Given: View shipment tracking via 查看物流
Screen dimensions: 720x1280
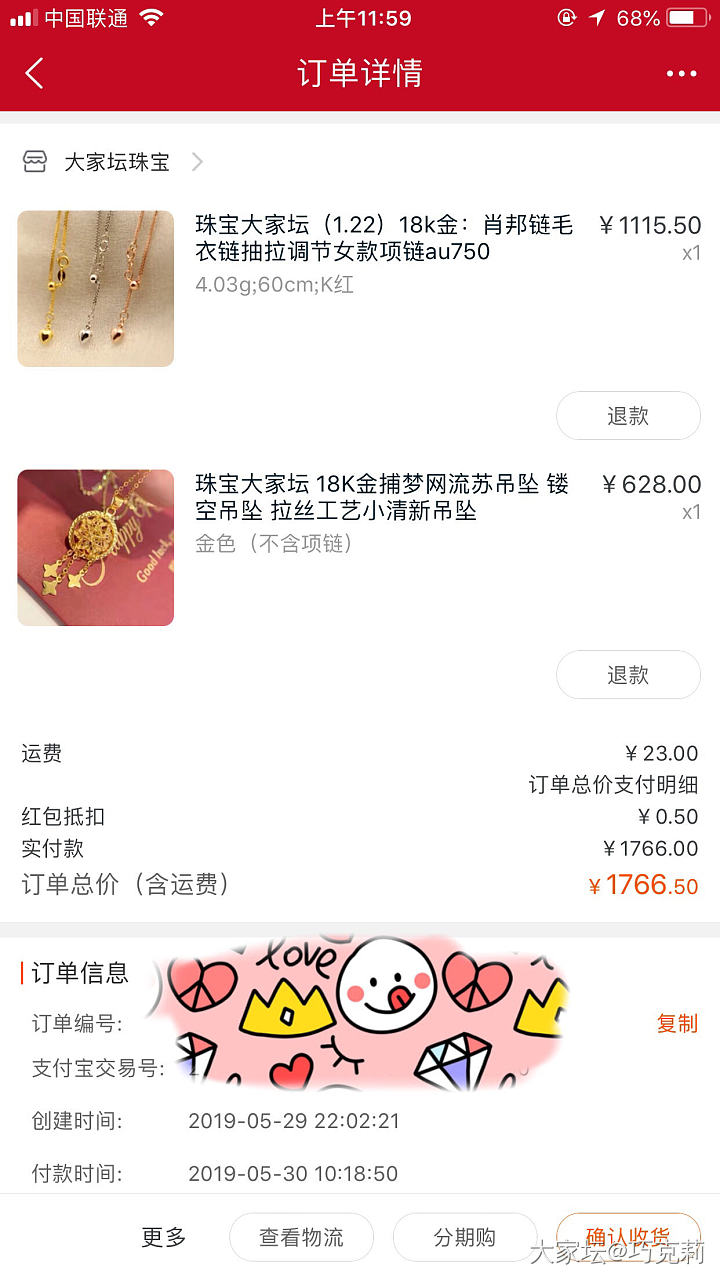Looking at the screenshot, I should click(301, 1237).
